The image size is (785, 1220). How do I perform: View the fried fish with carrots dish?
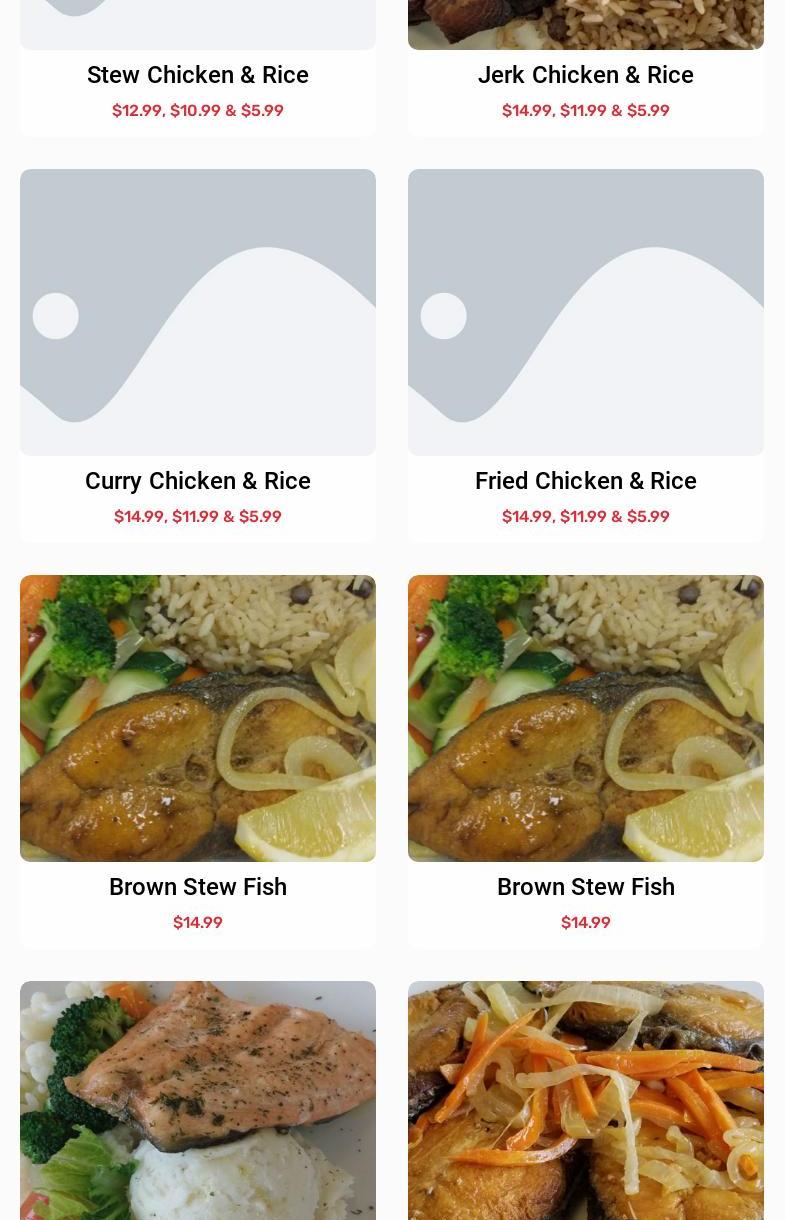[586, 1100]
